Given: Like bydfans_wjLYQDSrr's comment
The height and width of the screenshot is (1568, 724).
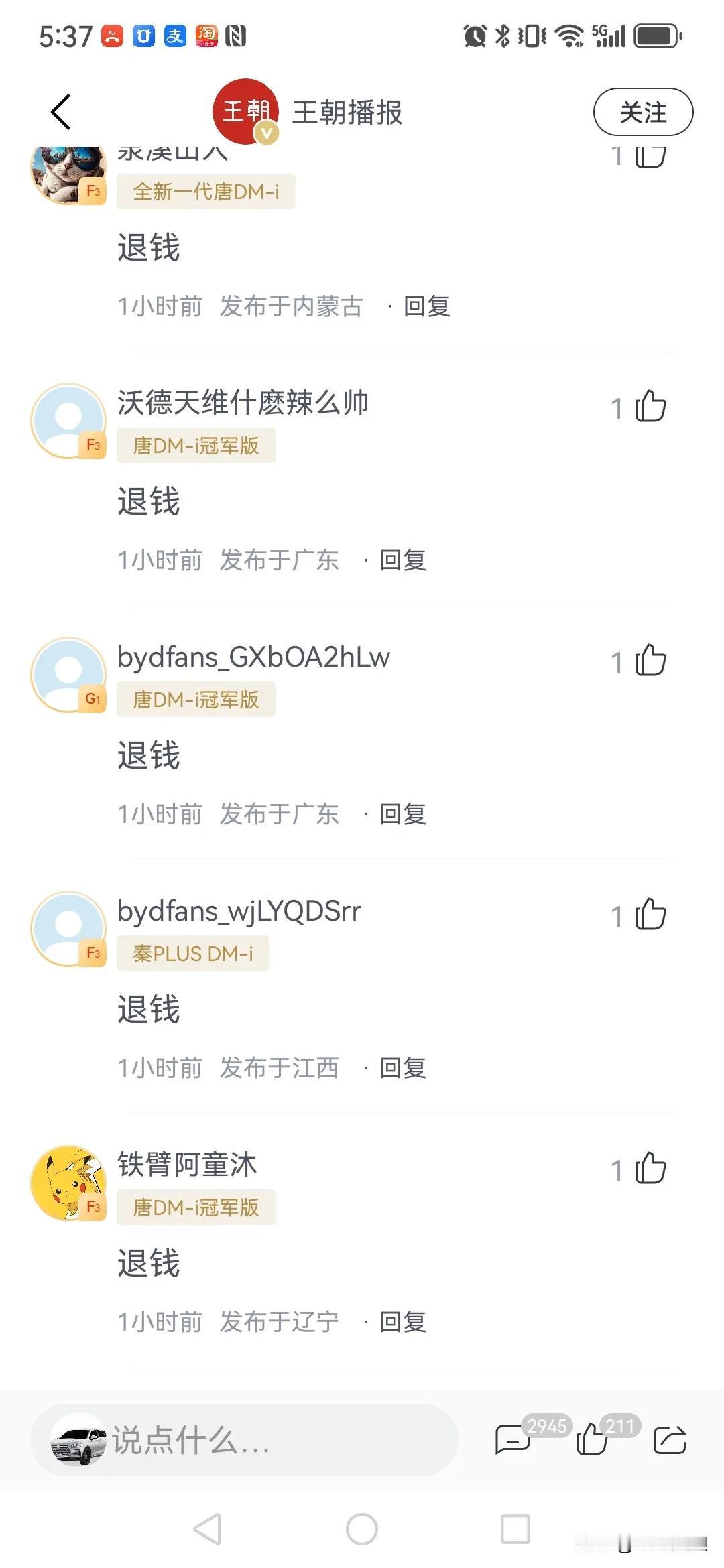Looking at the screenshot, I should click(650, 915).
